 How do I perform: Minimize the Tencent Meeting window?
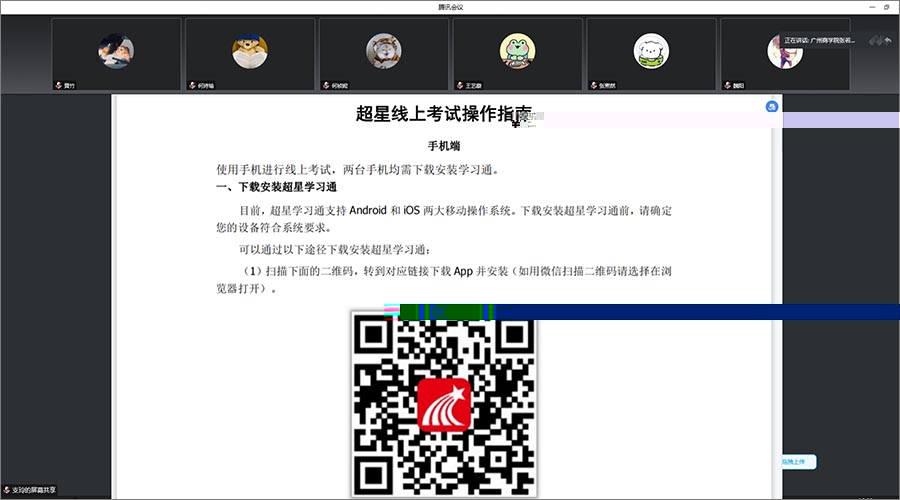[x=872, y=6]
